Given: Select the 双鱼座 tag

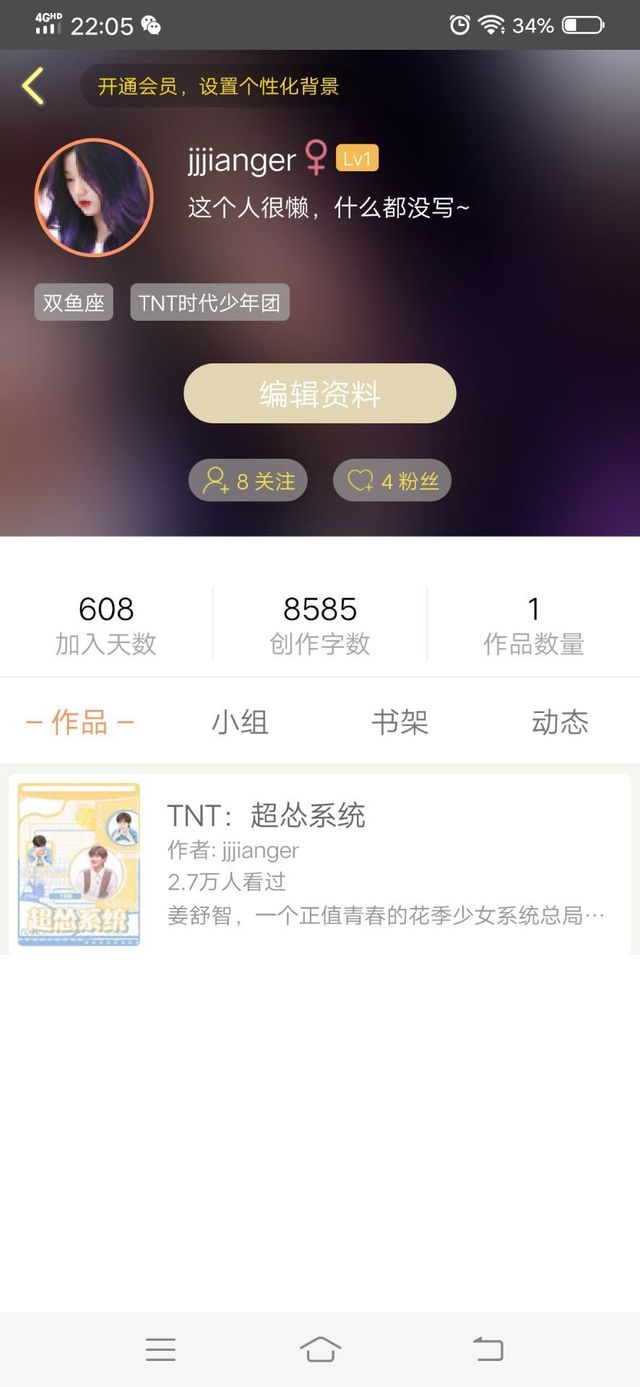Looking at the screenshot, I should tap(74, 302).
